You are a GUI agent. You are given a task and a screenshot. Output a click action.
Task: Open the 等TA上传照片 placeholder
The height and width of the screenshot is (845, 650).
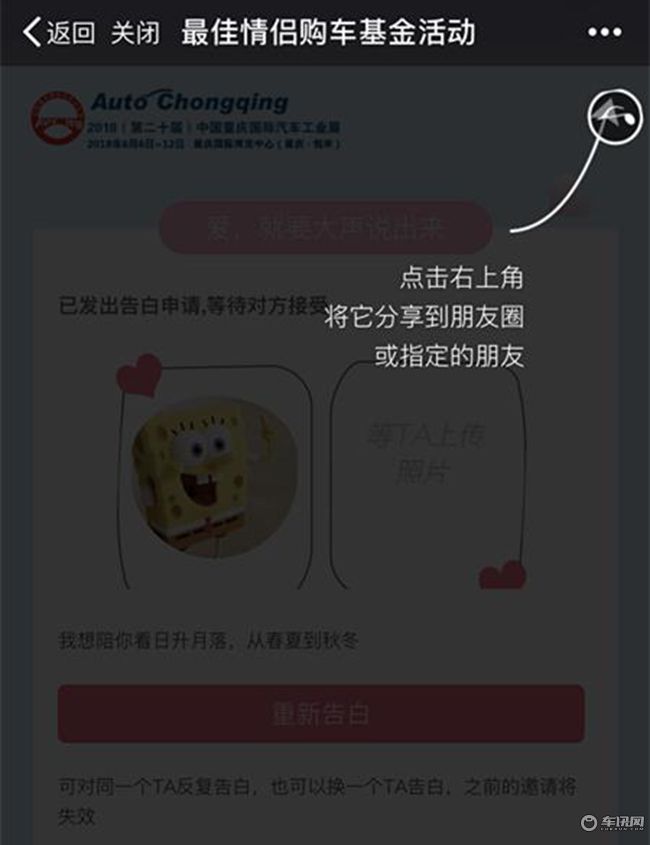click(x=426, y=453)
